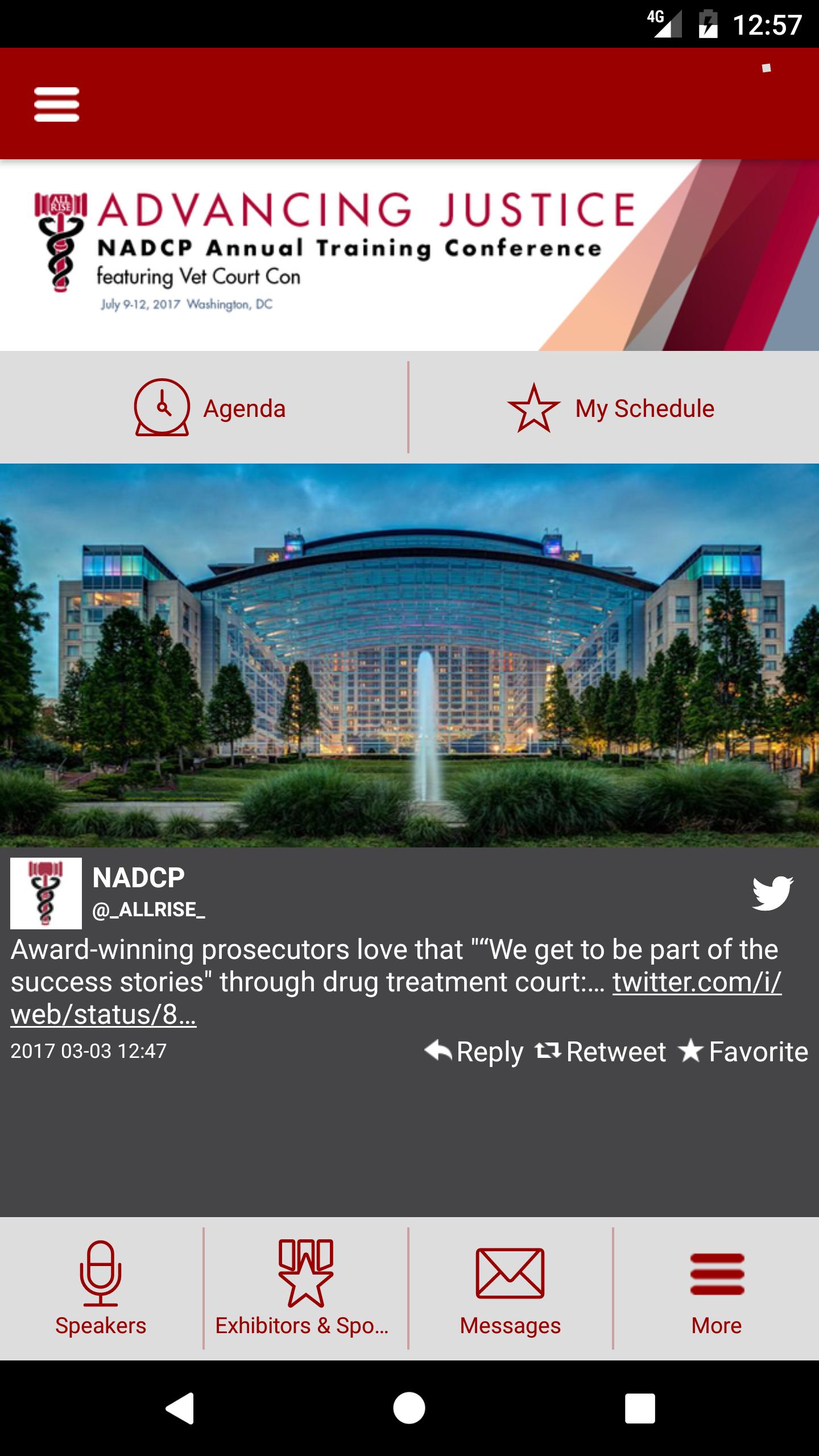Retweet the NADCP tweet

coord(601,1052)
